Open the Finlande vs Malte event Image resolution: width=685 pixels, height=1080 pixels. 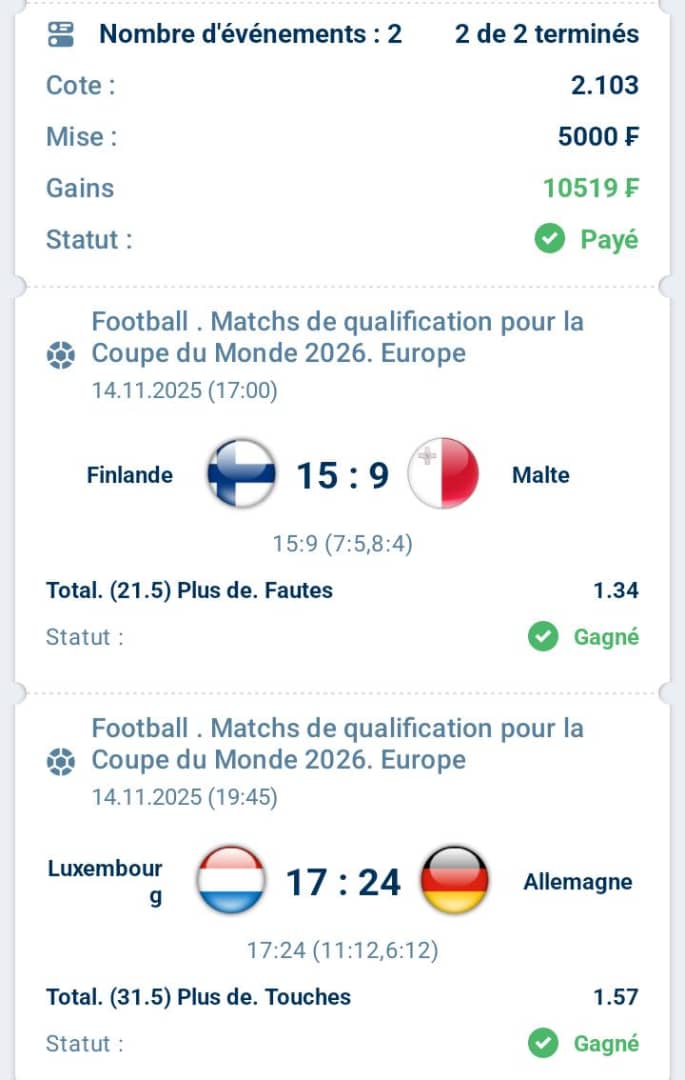coord(342,475)
